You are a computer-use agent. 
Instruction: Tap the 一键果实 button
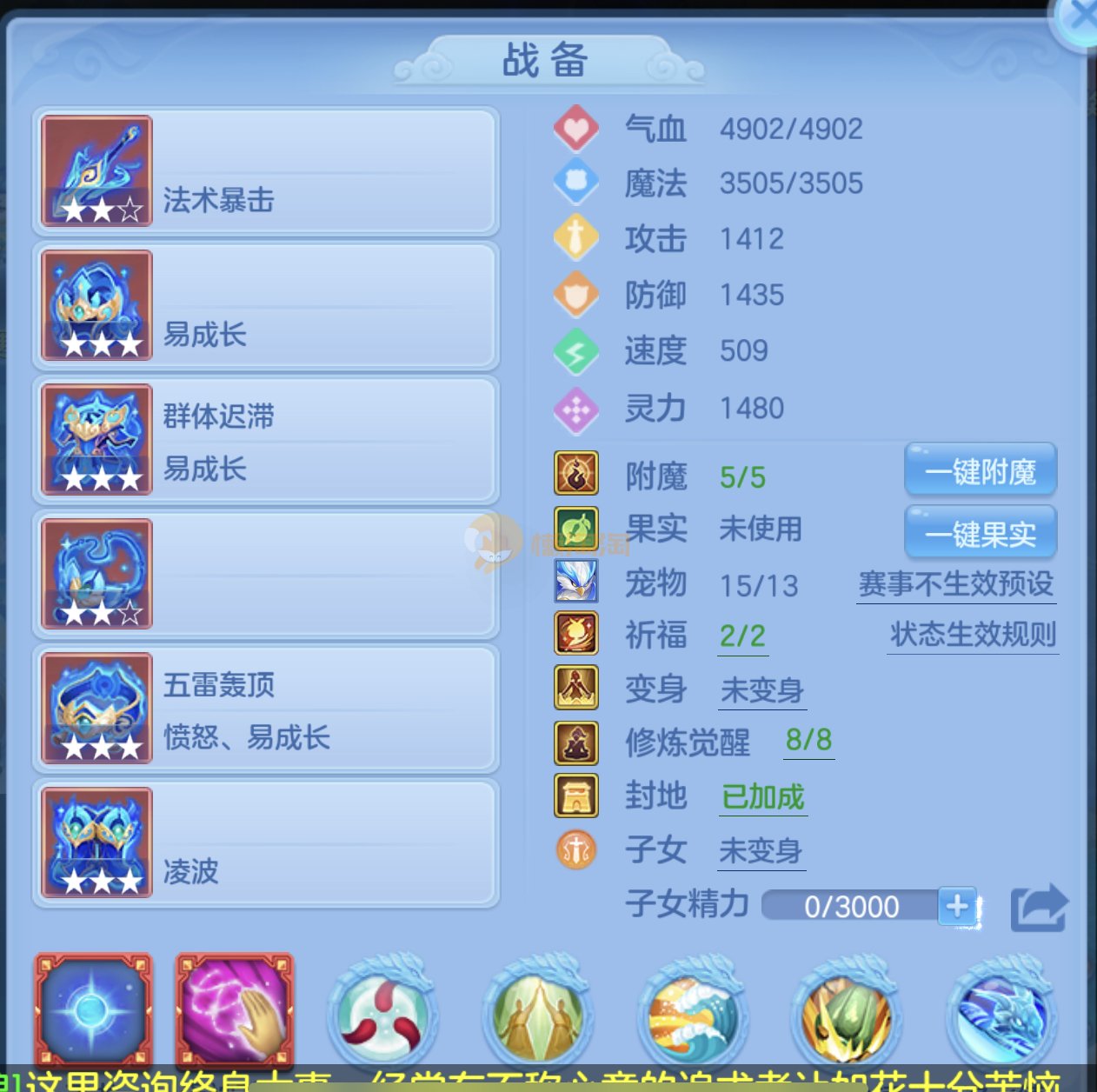(981, 533)
